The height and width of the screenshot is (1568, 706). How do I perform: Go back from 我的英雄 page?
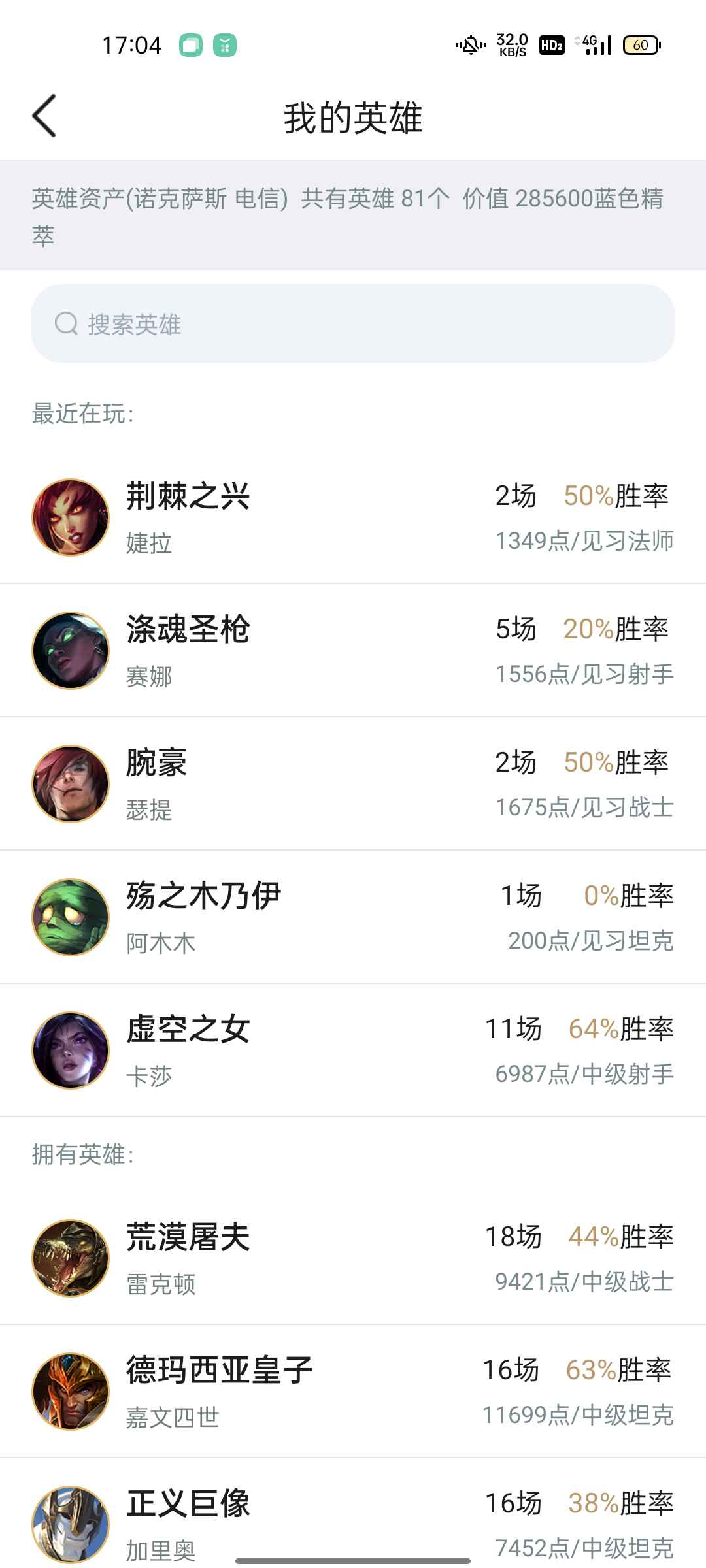point(44,116)
